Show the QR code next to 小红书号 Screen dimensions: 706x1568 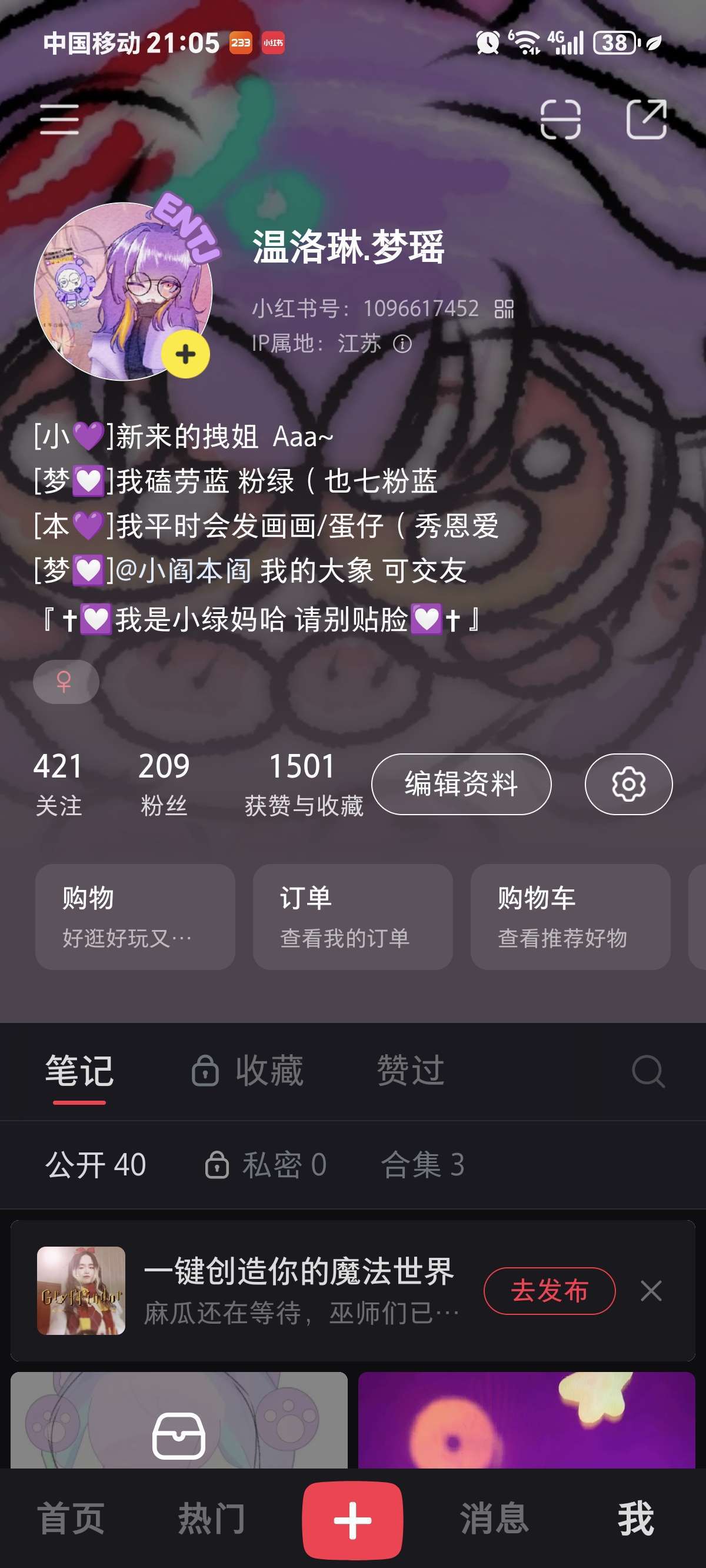click(504, 309)
